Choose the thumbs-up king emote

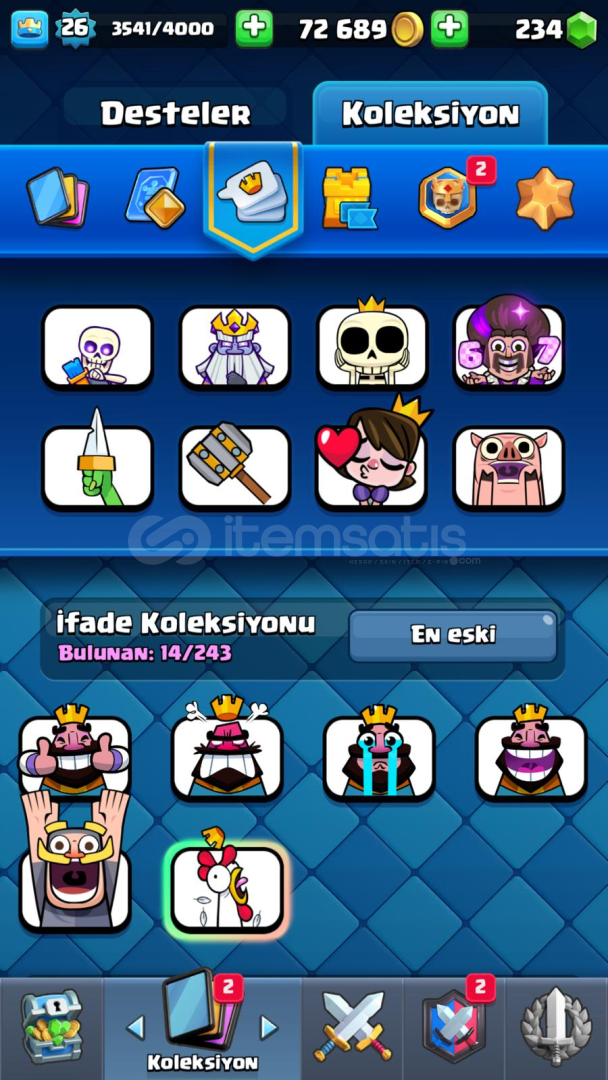[75, 757]
